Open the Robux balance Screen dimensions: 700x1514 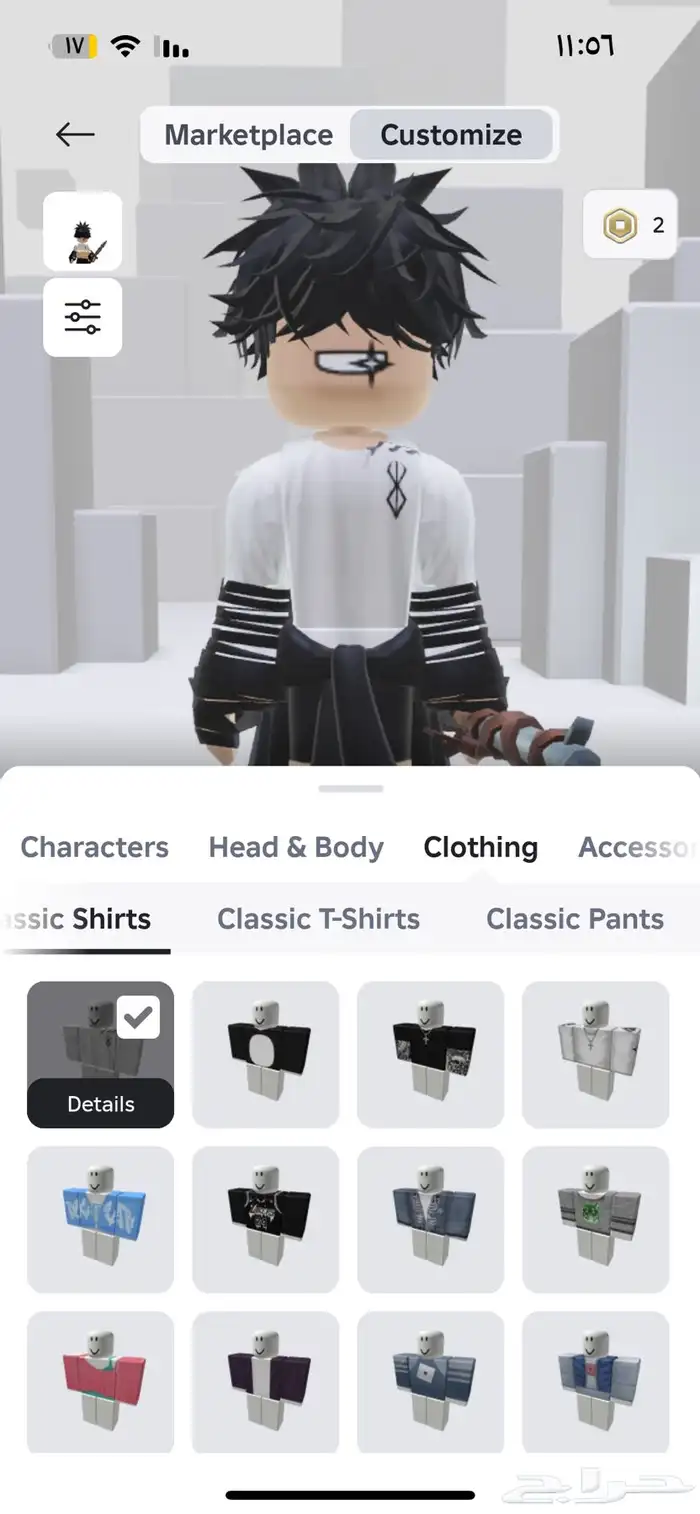[631, 225]
